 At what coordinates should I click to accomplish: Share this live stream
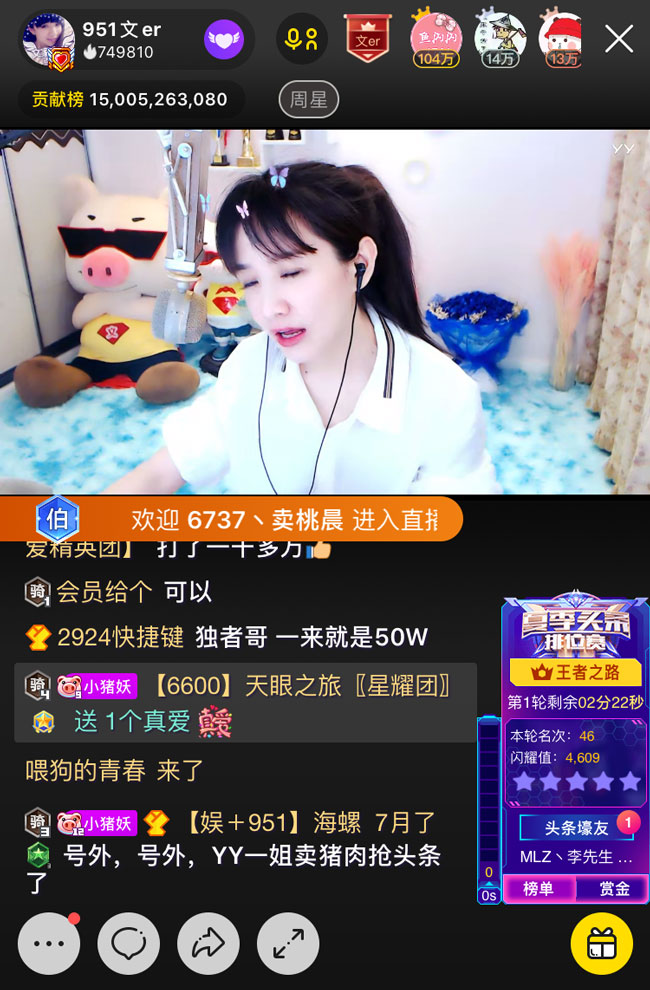(x=208, y=943)
